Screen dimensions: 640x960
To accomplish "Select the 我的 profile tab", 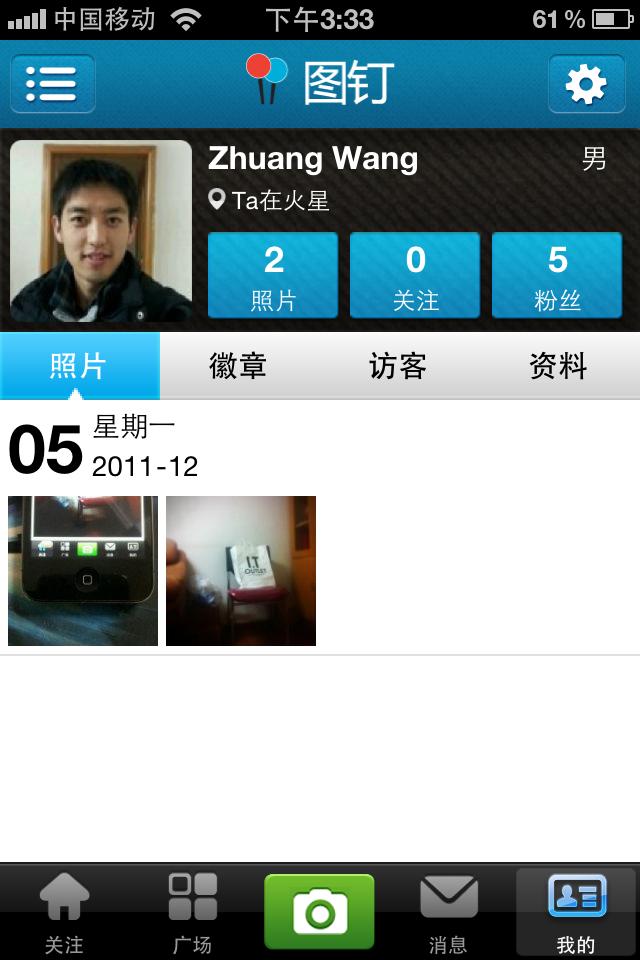I will click(576, 912).
